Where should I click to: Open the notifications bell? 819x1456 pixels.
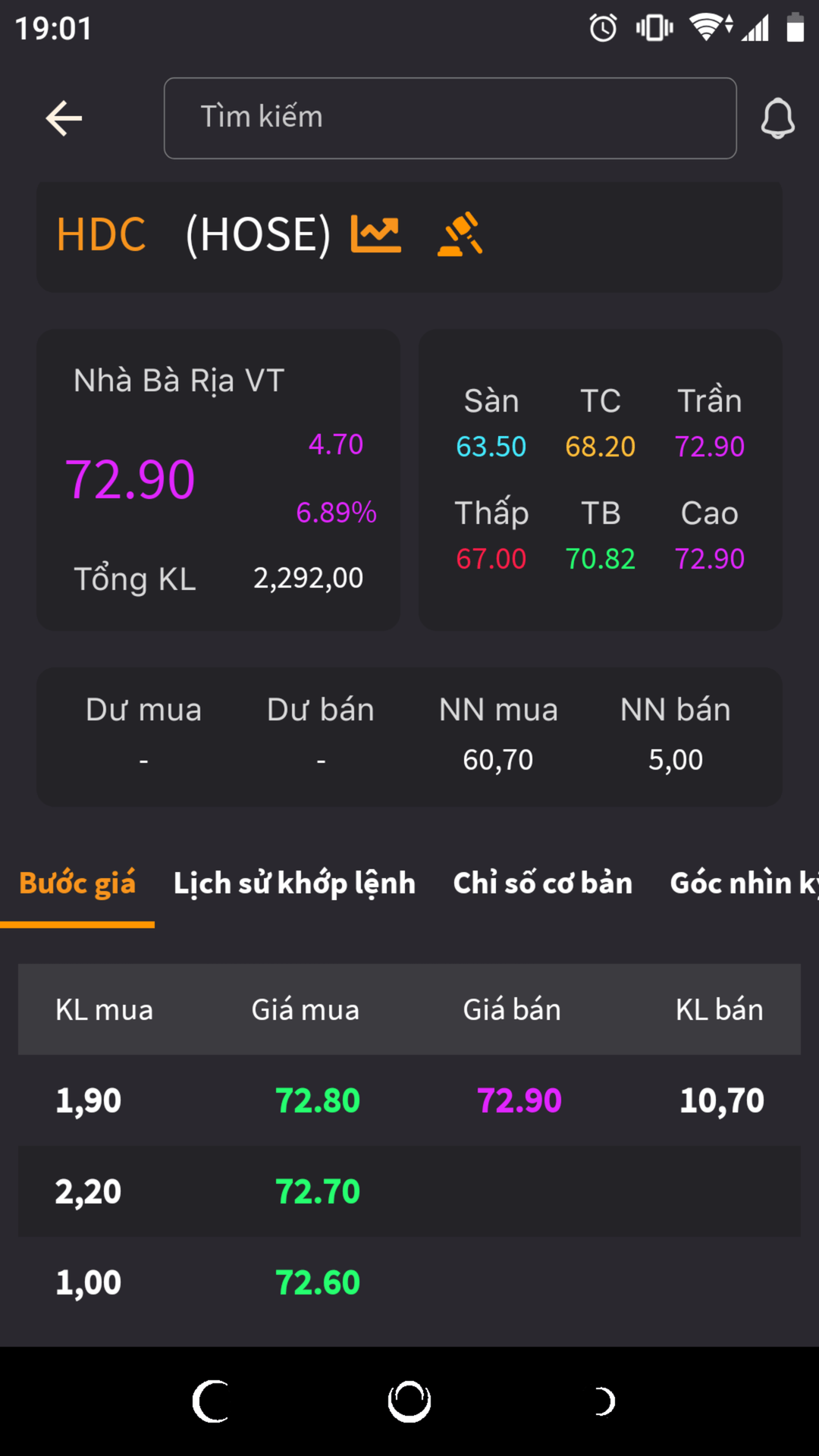pos(777,118)
